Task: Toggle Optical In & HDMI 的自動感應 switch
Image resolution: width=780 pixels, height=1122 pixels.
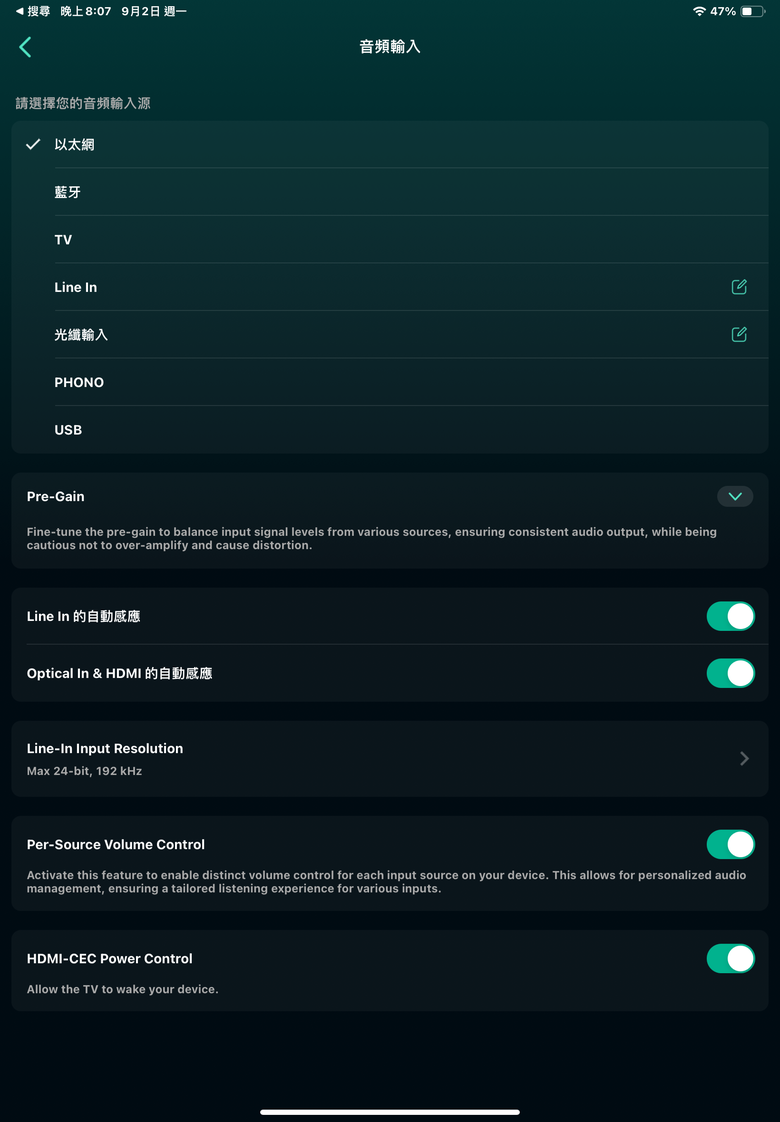Action: pyautogui.click(x=730, y=673)
